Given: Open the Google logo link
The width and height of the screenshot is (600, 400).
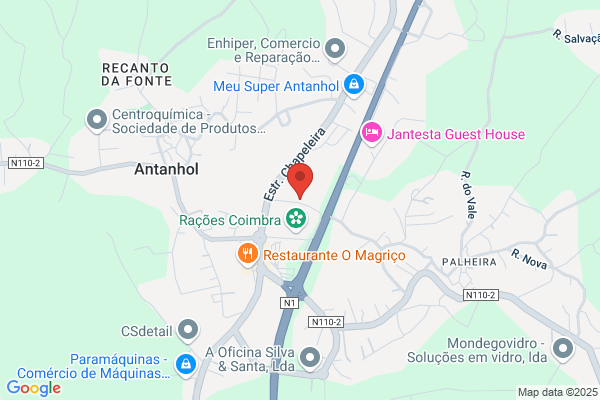Looking at the screenshot, I should [33, 388].
